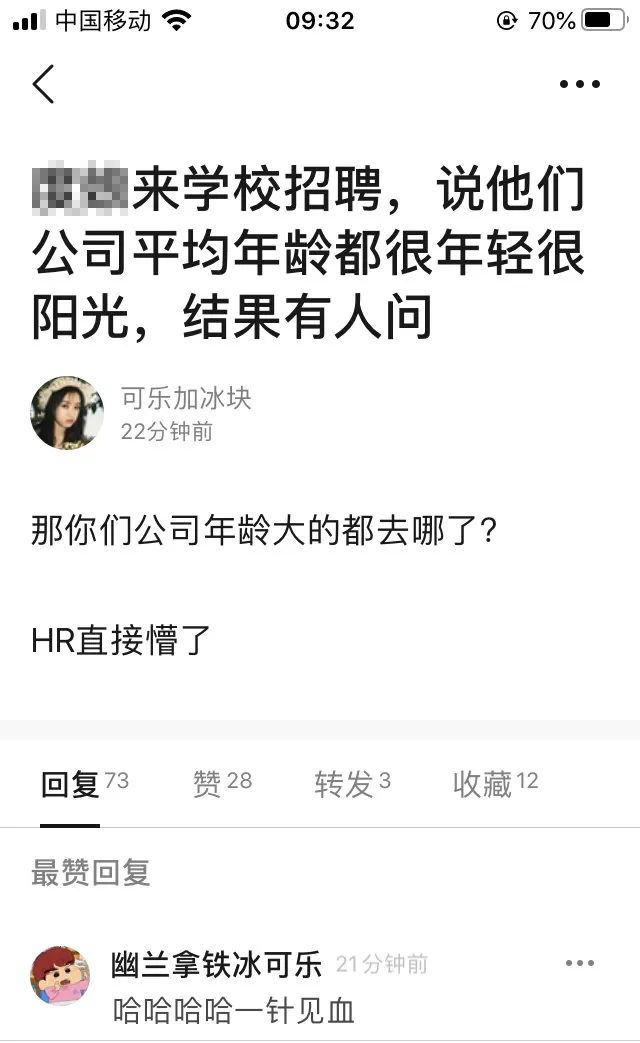Open the post's overflow menu at top right

(x=579, y=85)
